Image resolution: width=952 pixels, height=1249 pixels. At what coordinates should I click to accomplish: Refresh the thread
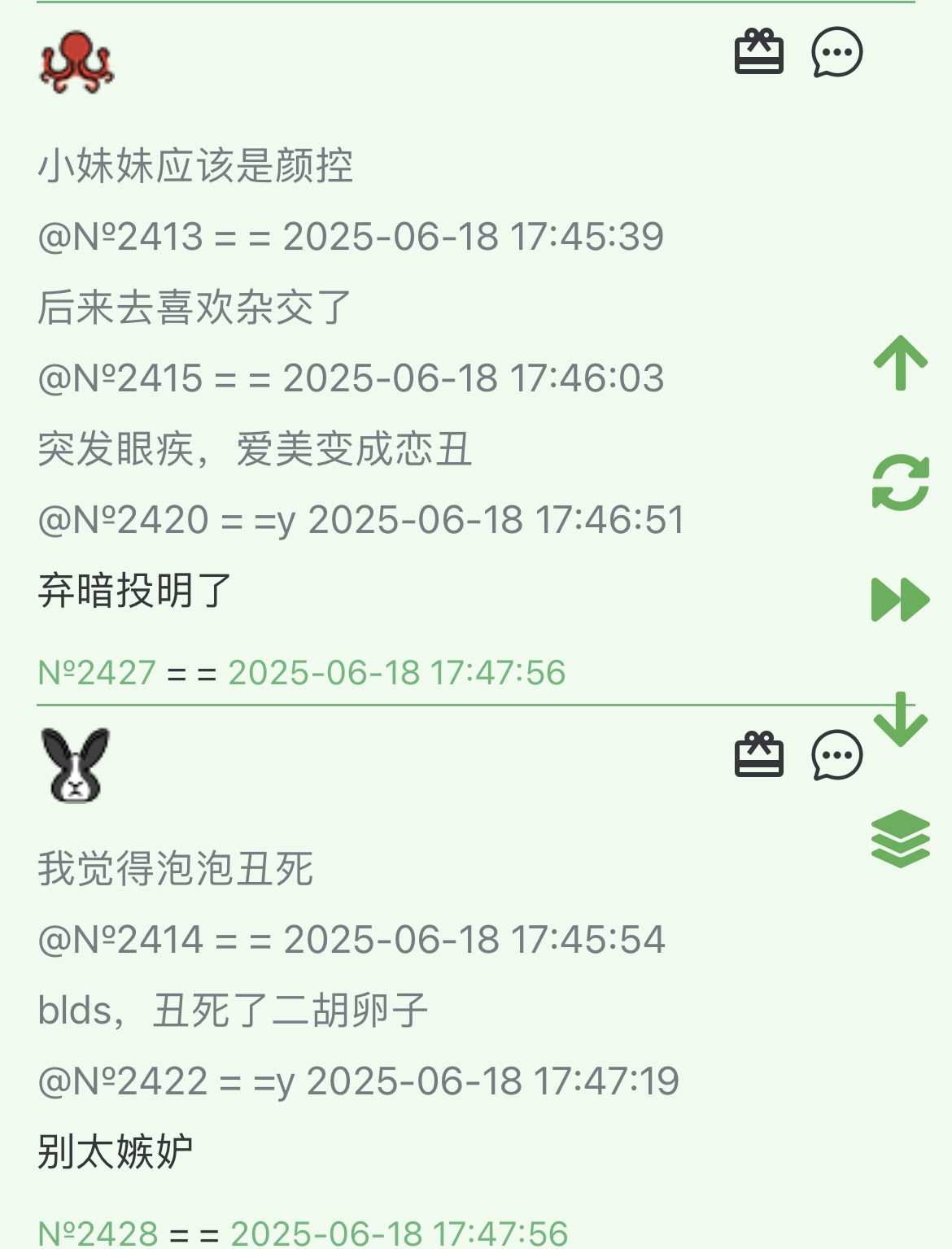click(900, 482)
